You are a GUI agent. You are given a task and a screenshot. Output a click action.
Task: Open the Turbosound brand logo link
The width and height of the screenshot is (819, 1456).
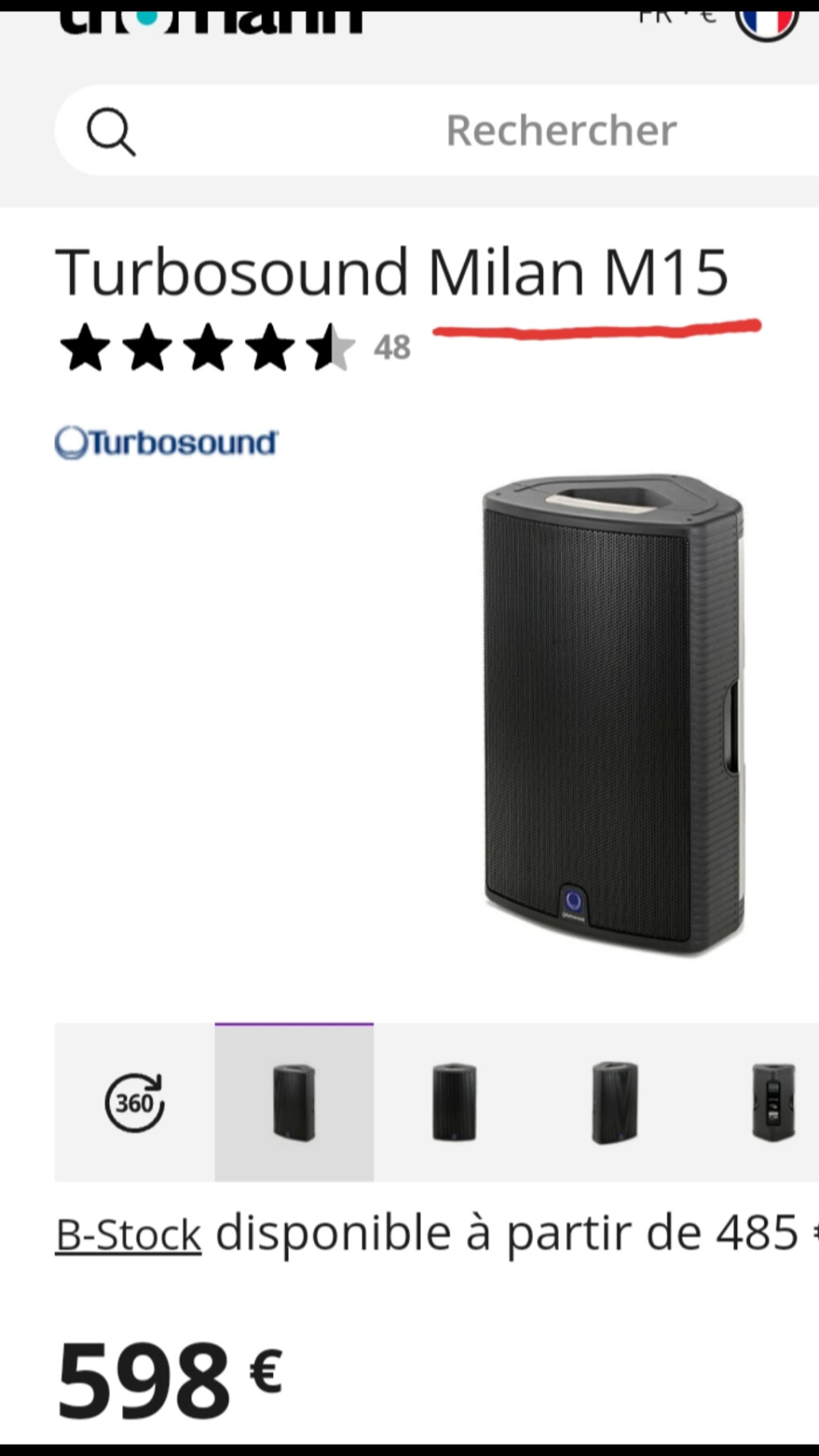click(x=166, y=443)
